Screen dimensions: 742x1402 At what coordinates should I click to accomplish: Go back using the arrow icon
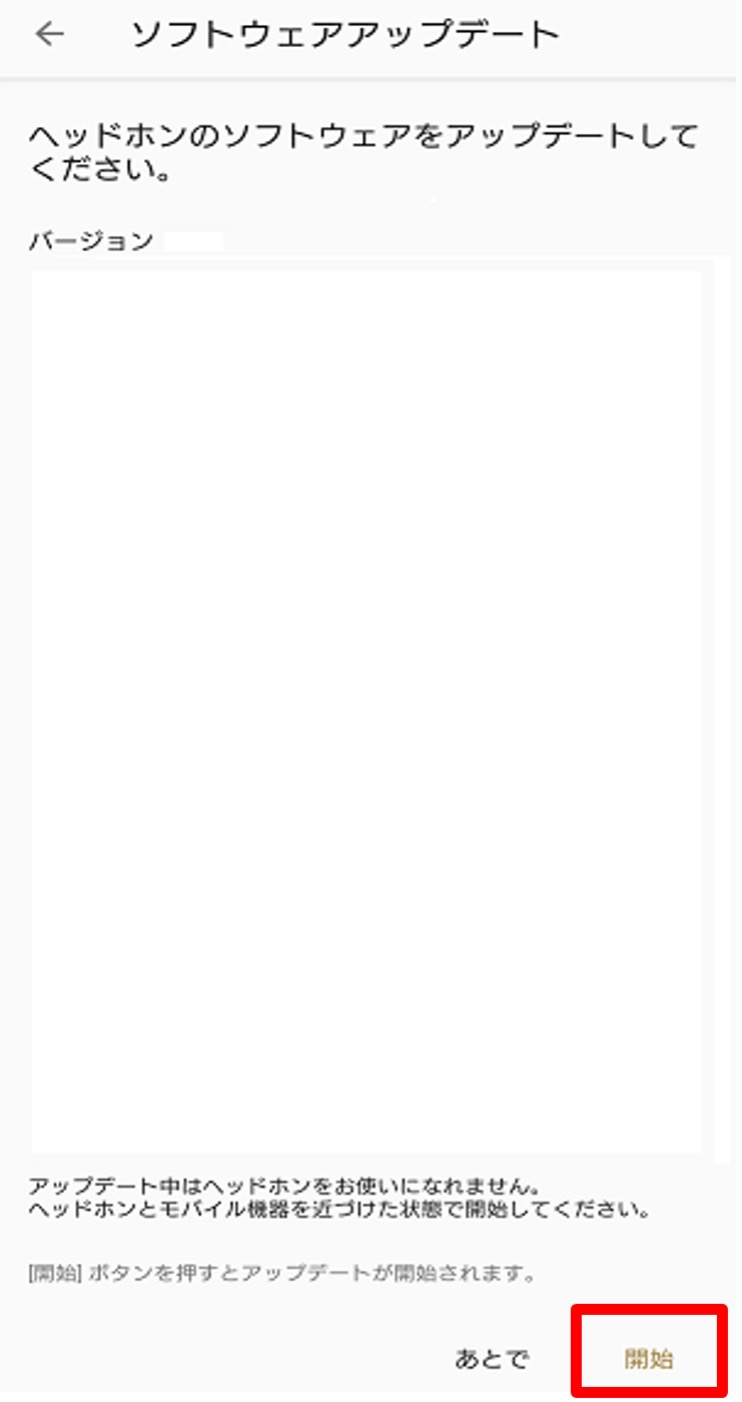pyautogui.click(x=48, y=35)
